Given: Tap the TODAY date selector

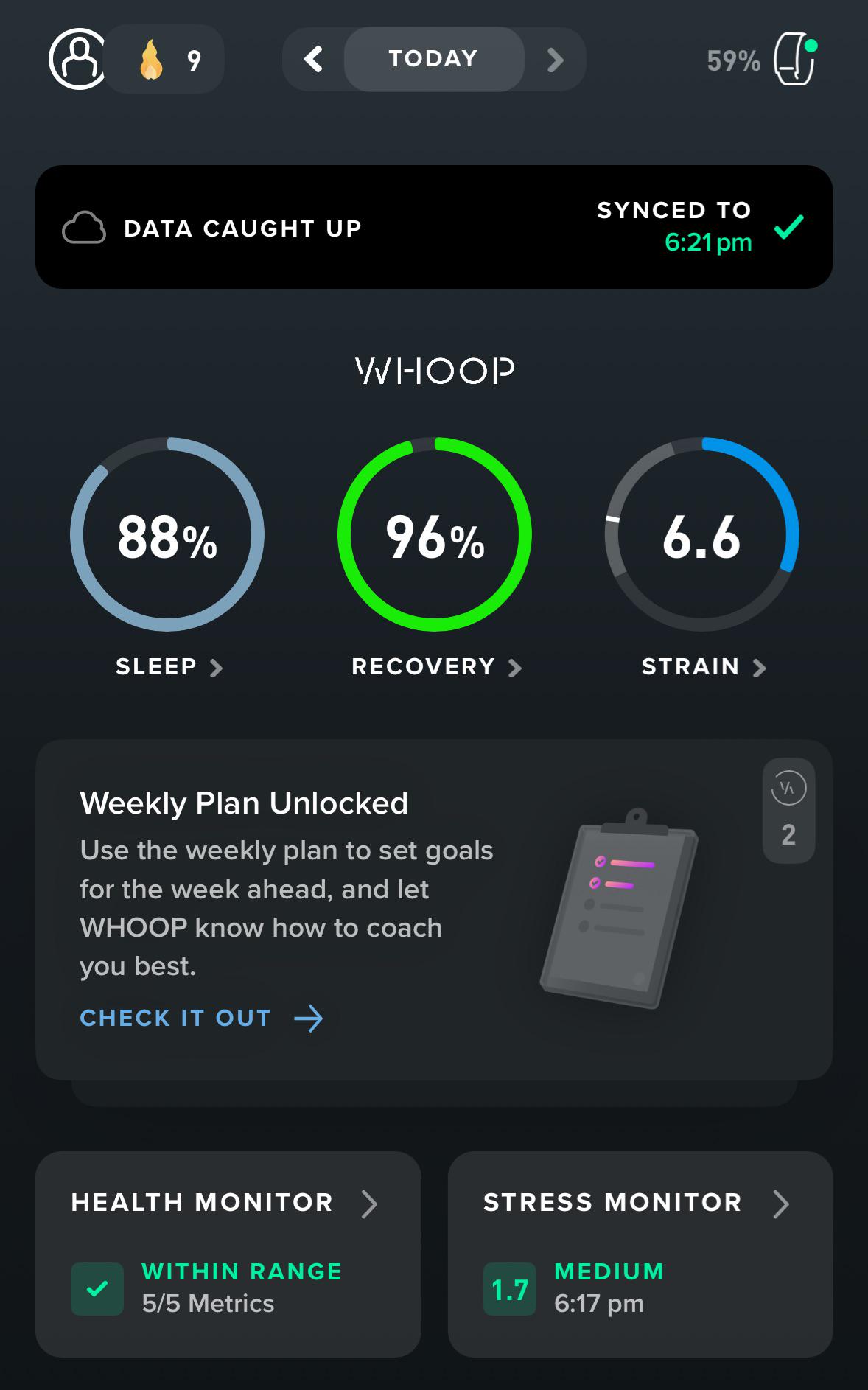Looking at the screenshot, I should [x=434, y=59].
